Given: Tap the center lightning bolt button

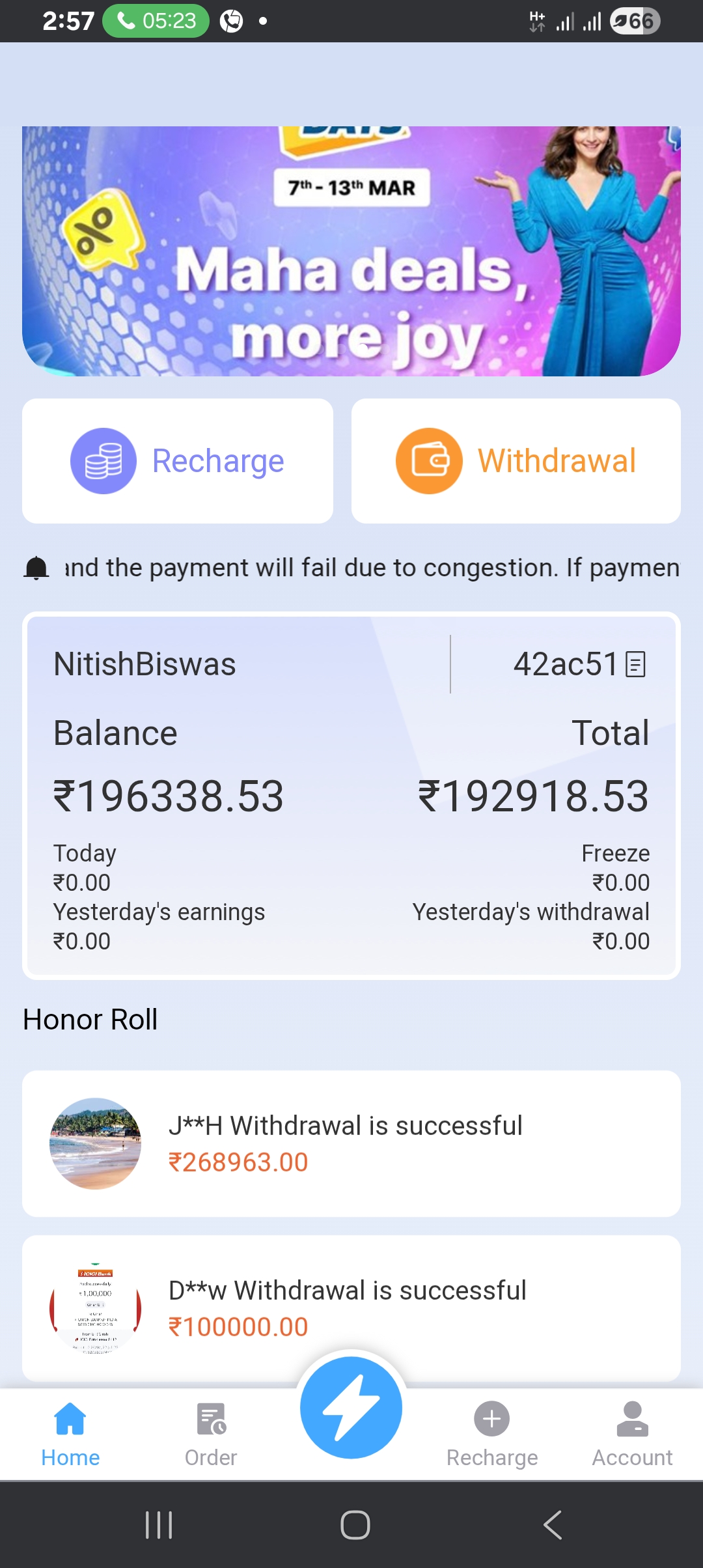Looking at the screenshot, I should click(351, 1408).
